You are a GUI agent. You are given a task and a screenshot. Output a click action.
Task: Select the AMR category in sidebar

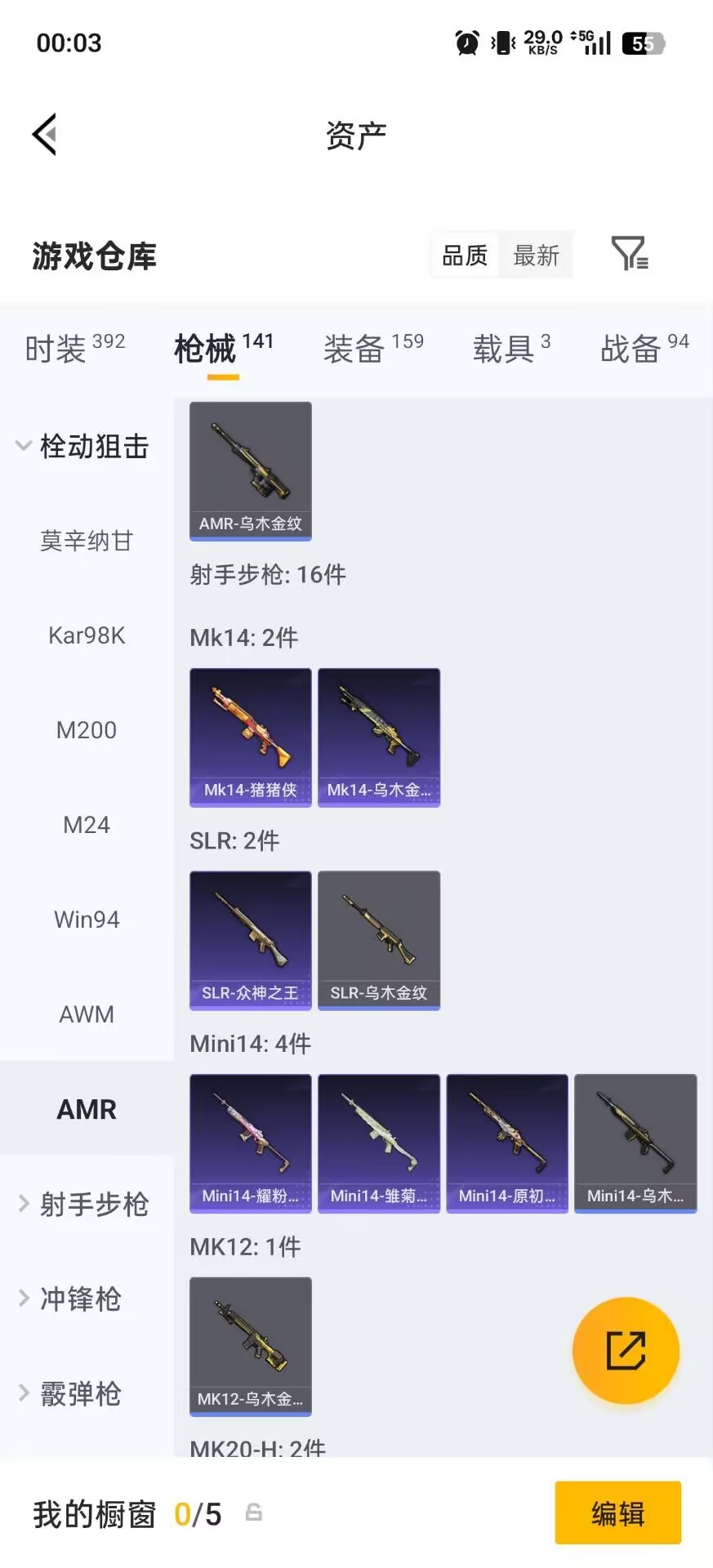click(87, 1109)
